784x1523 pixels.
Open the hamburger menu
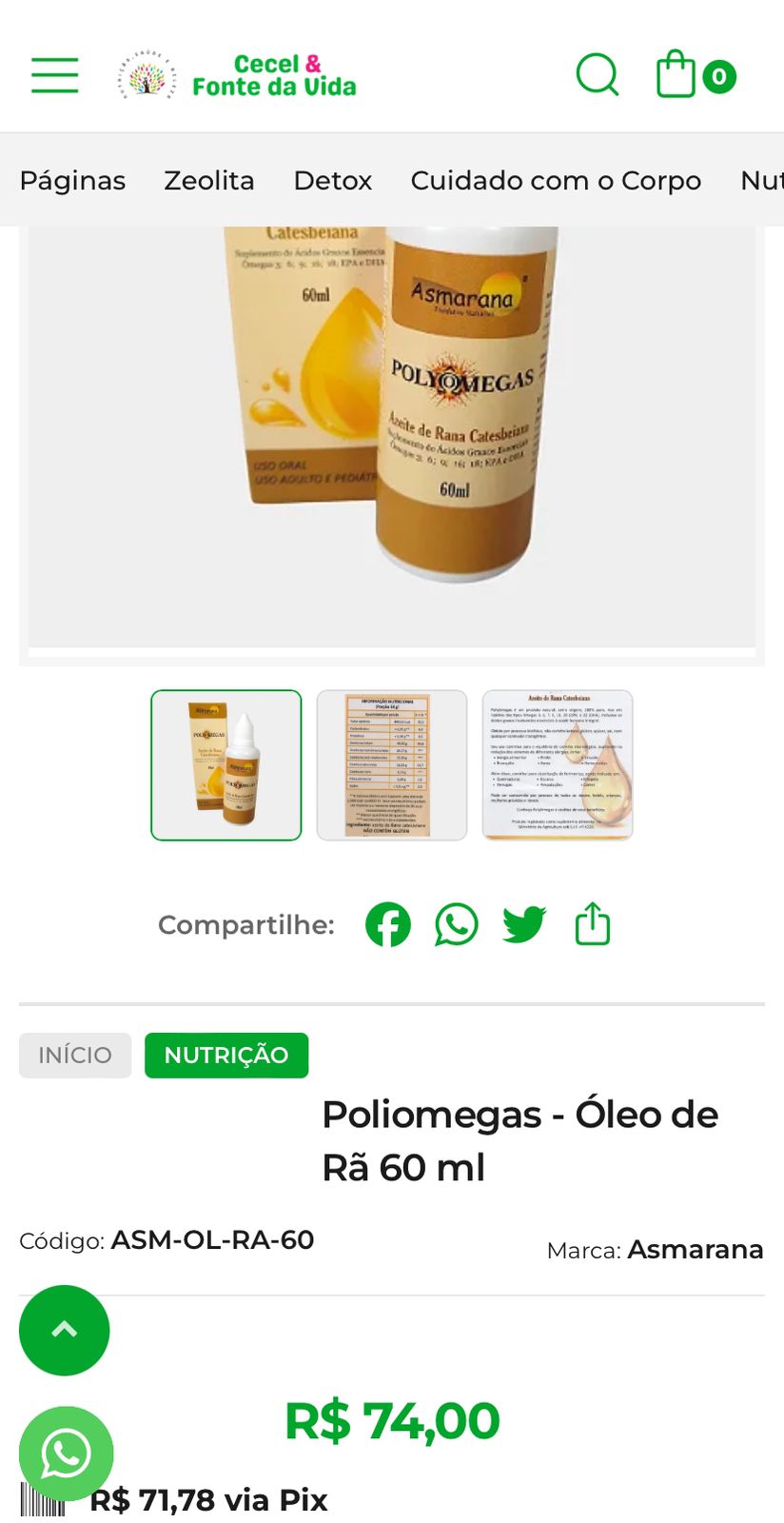click(54, 74)
